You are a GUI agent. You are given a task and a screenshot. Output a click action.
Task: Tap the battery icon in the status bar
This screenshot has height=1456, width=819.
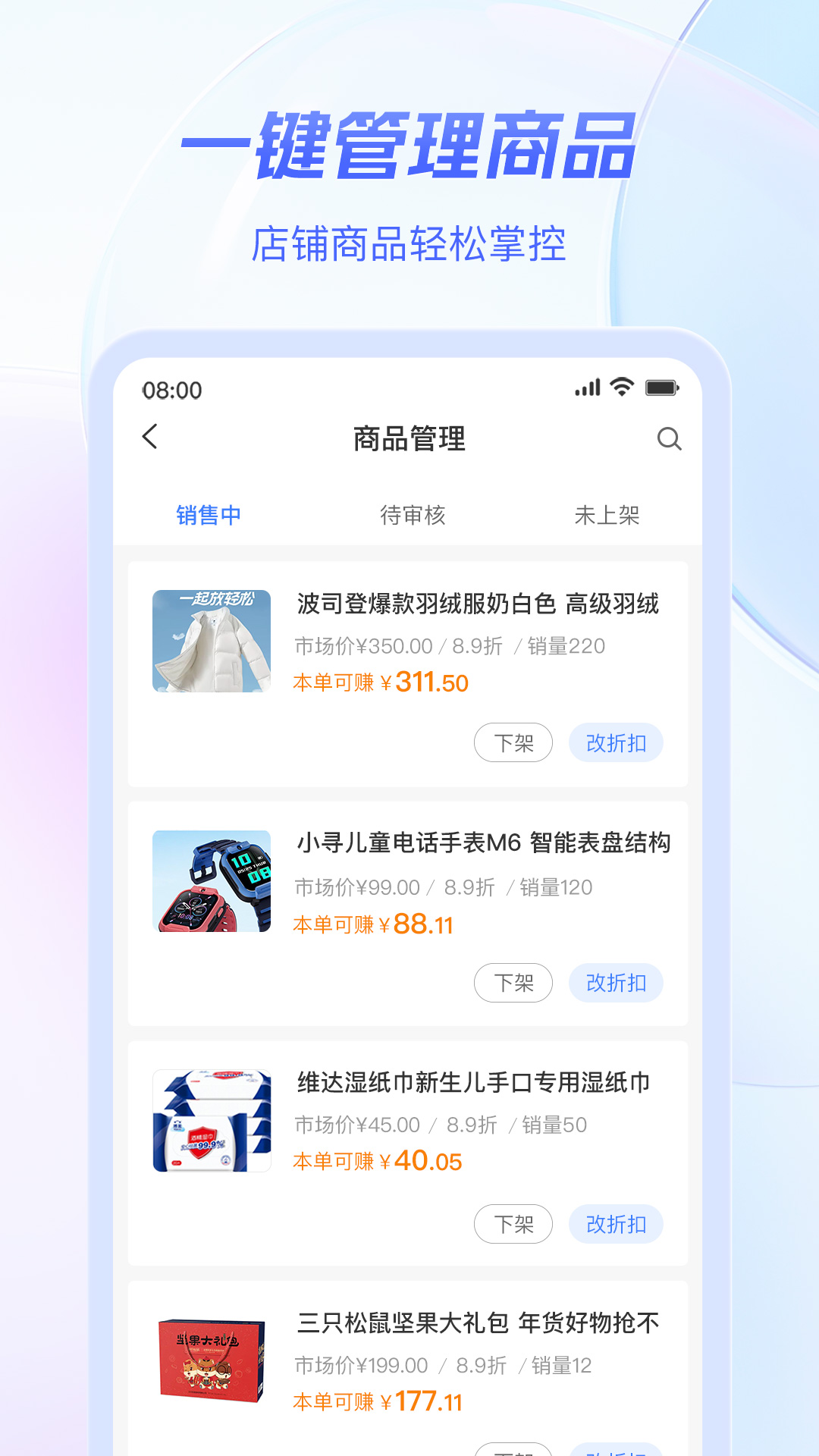[x=660, y=387]
